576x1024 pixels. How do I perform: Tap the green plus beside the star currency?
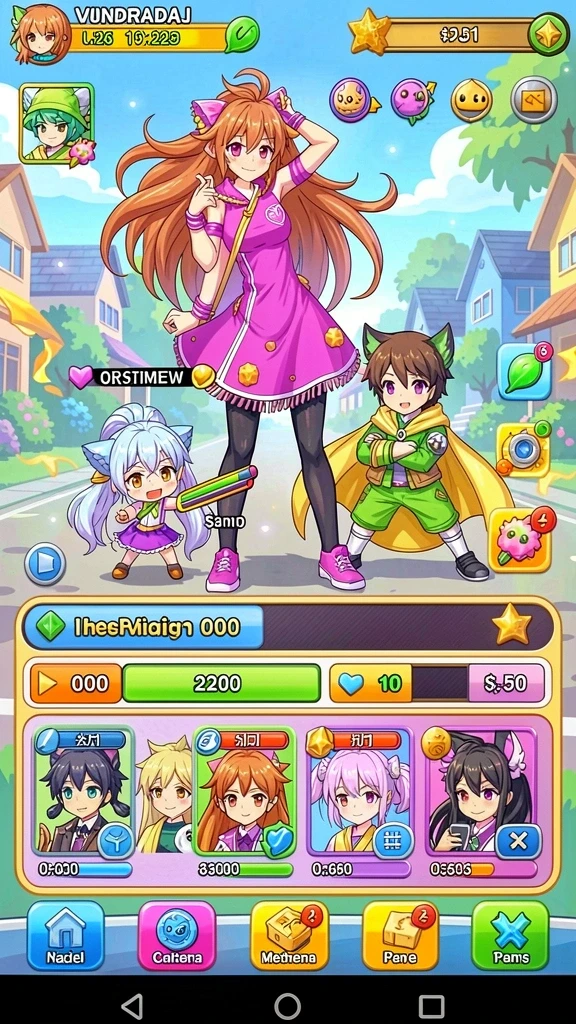point(548,35)
